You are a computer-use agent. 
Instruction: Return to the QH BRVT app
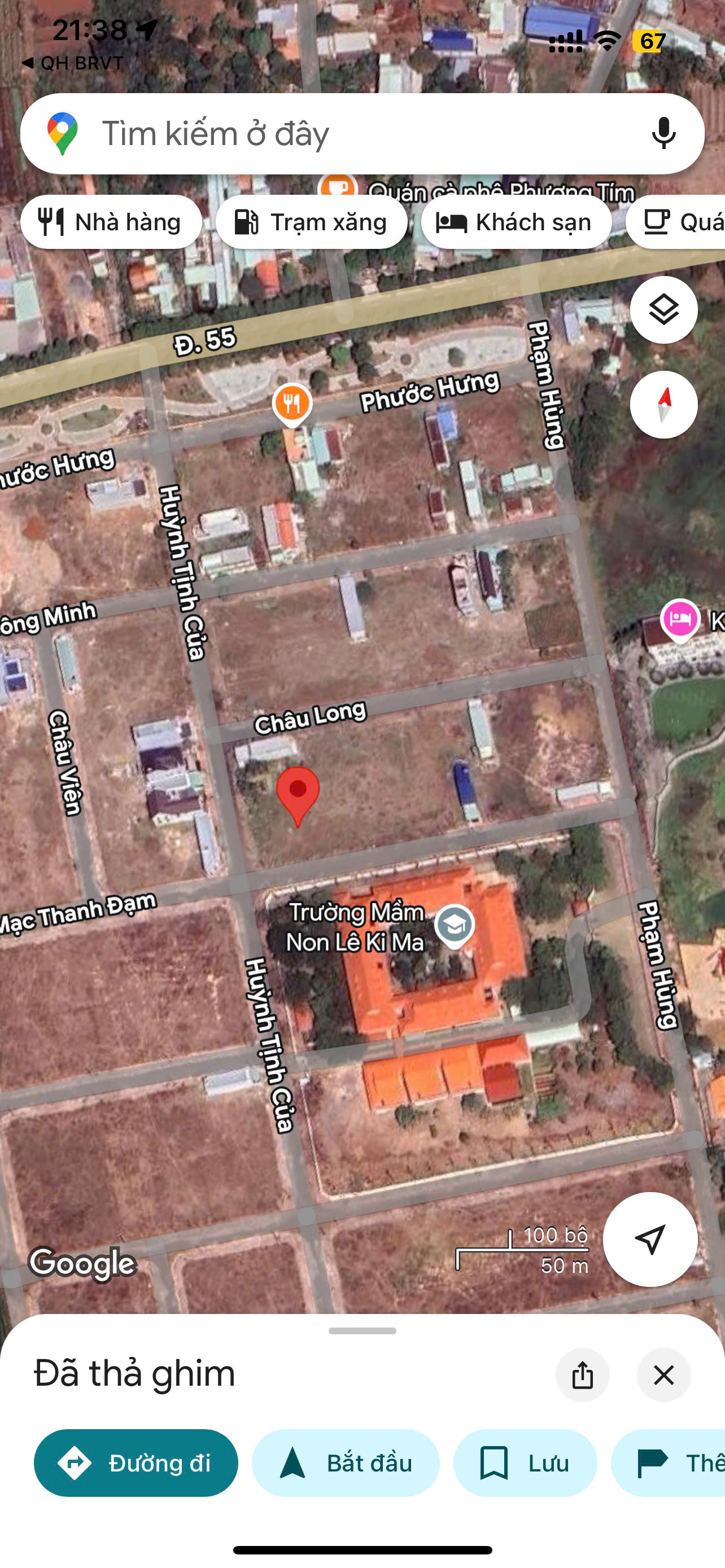pos(72,63)
